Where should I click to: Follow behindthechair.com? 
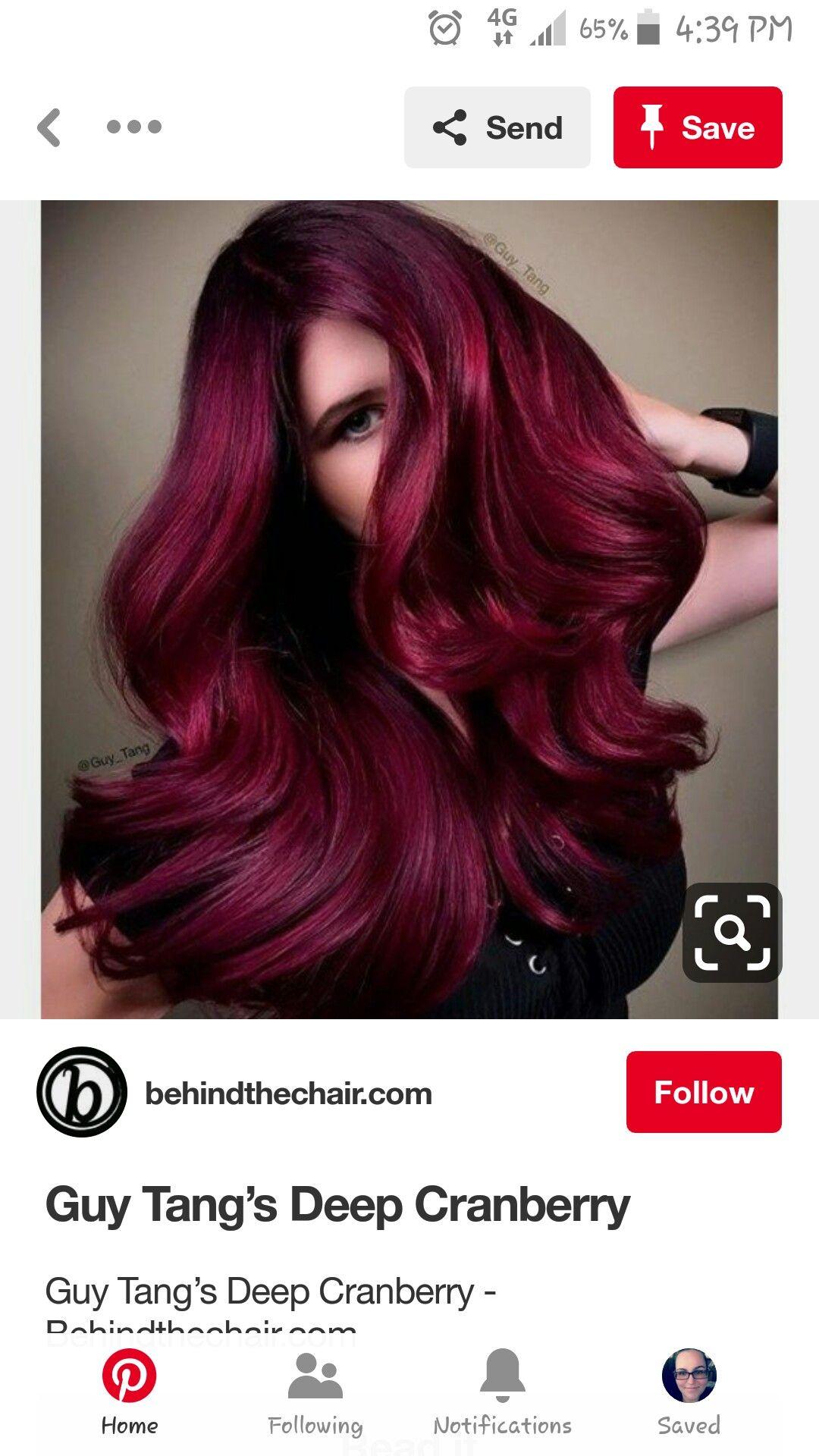[x=704, y=1092]
